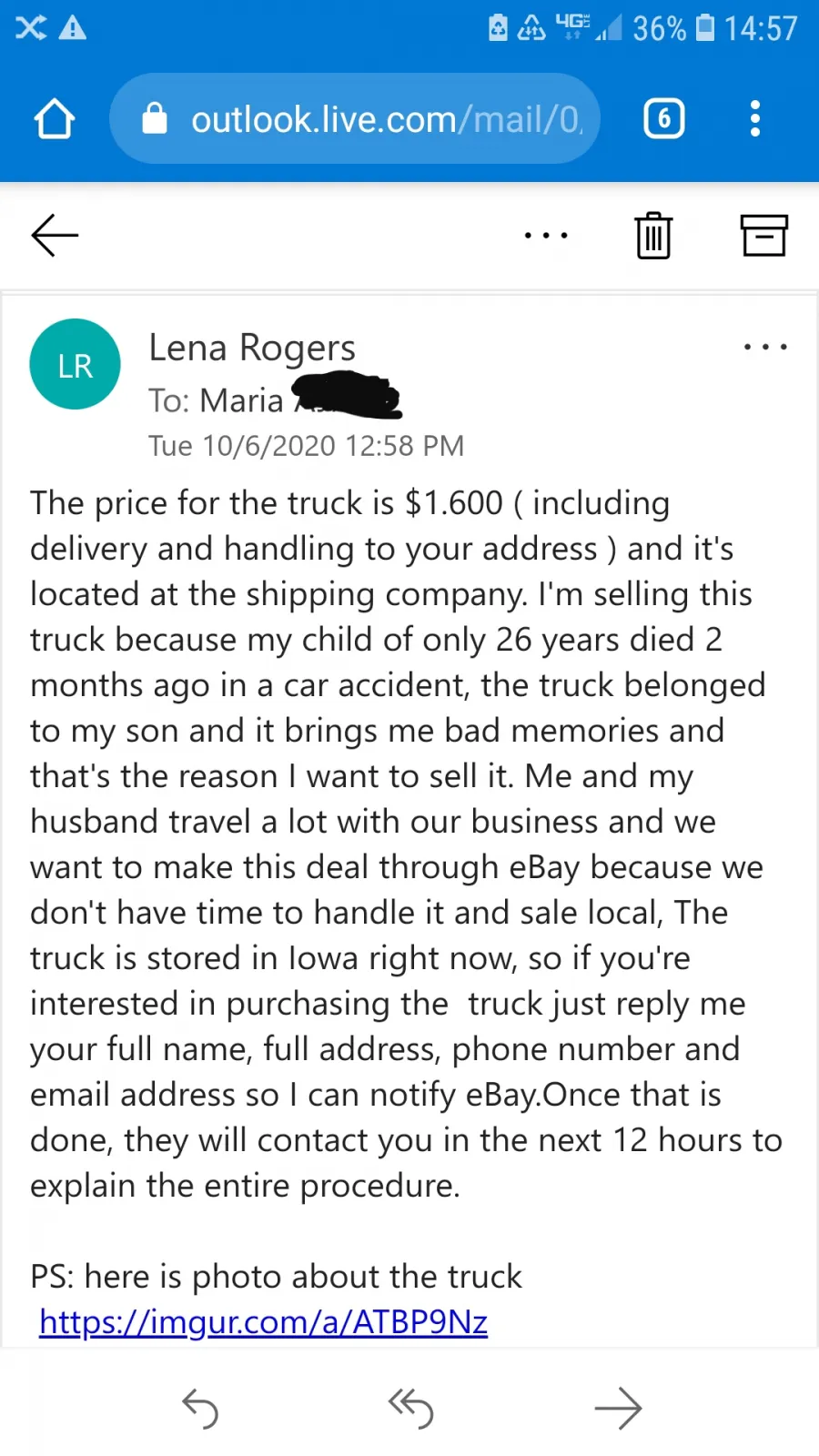Open more mail actions in the toolbar
The width and height of the screenshot is (819, 1456).
(x=546, y=236)
